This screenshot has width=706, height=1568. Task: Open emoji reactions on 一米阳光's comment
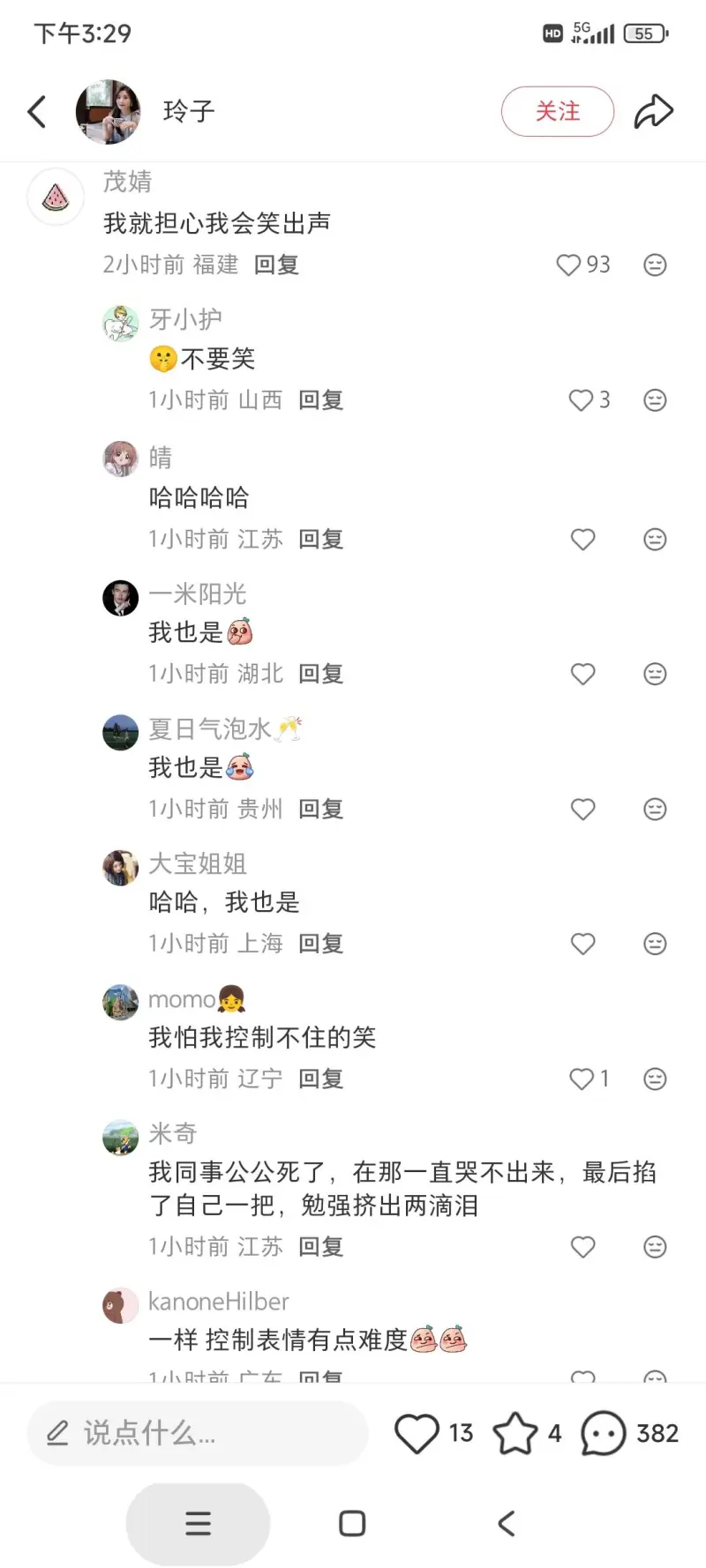(655, 674)
